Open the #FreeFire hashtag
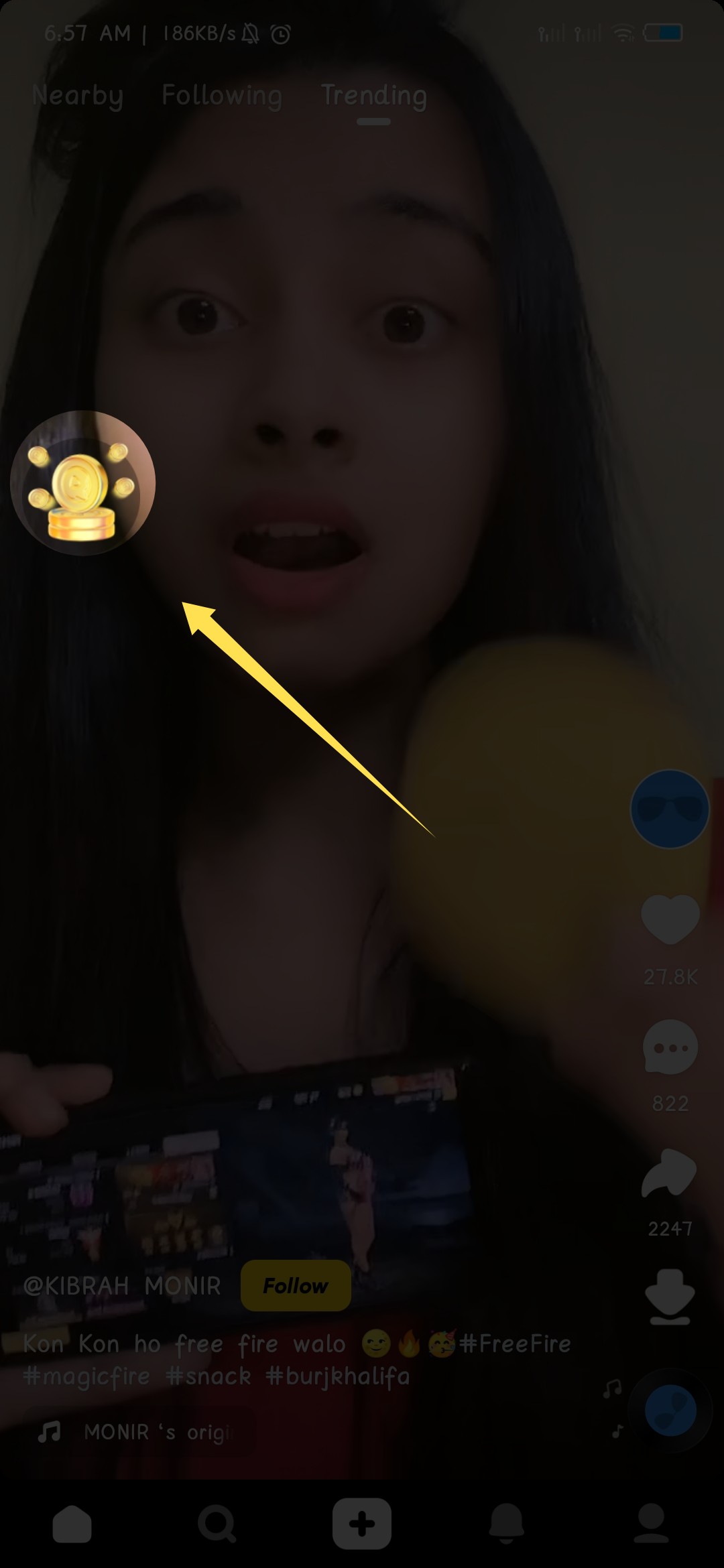Screen dimensions: 724x1568 coord(516,1344)
